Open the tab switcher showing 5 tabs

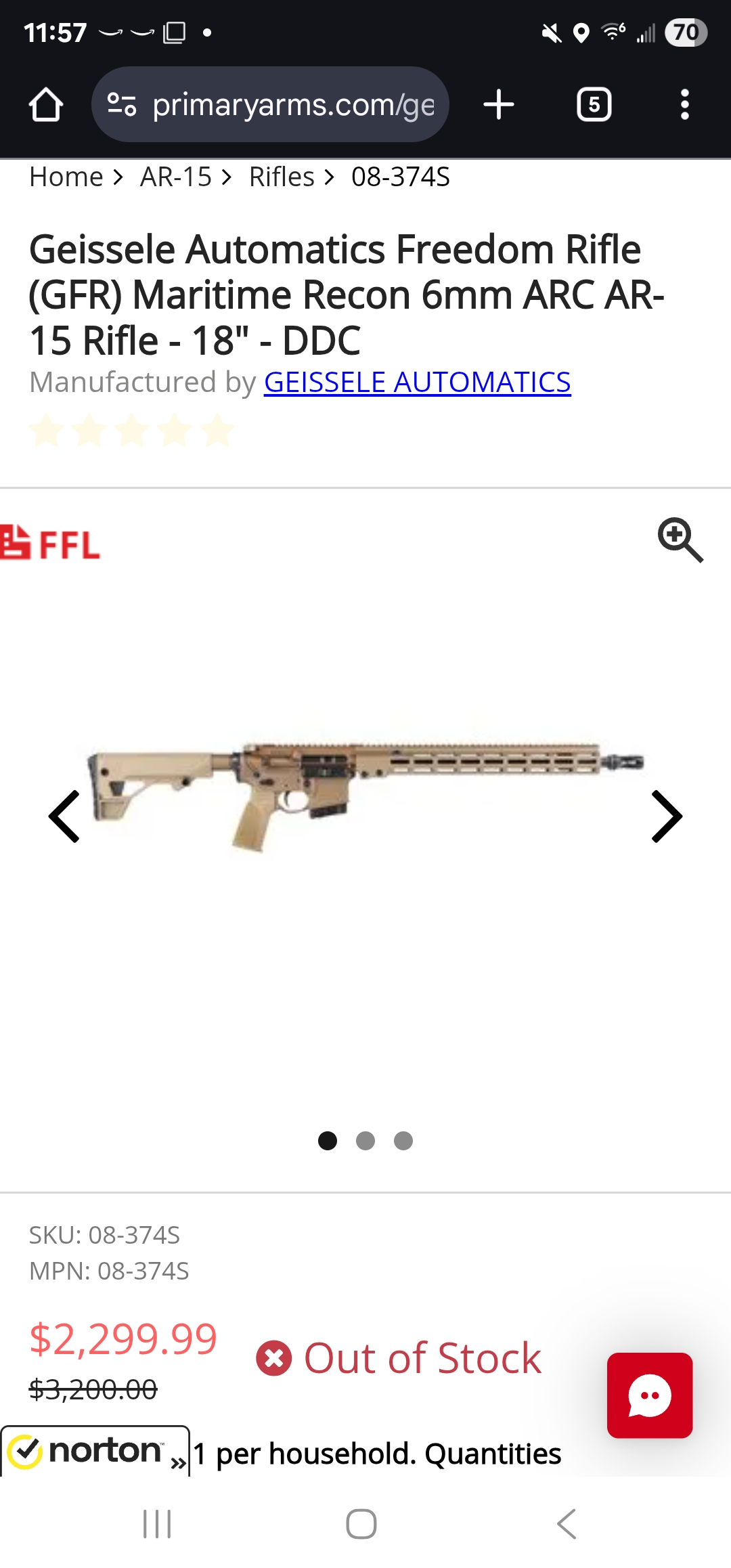click(x=594, y=105)
